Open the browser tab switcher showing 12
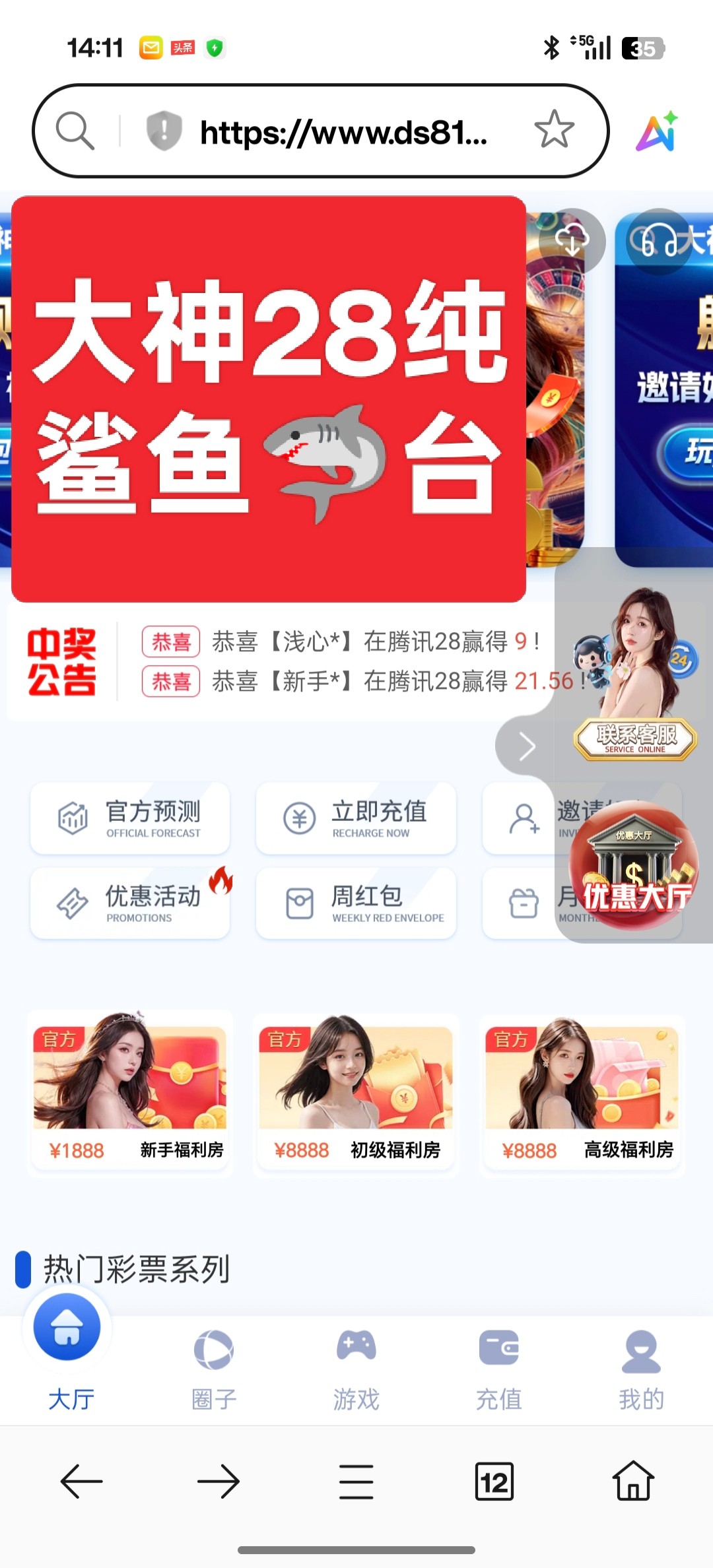Image resolution: width=713 pixels, height=1568 pixels. click(x=494, y=1482)
